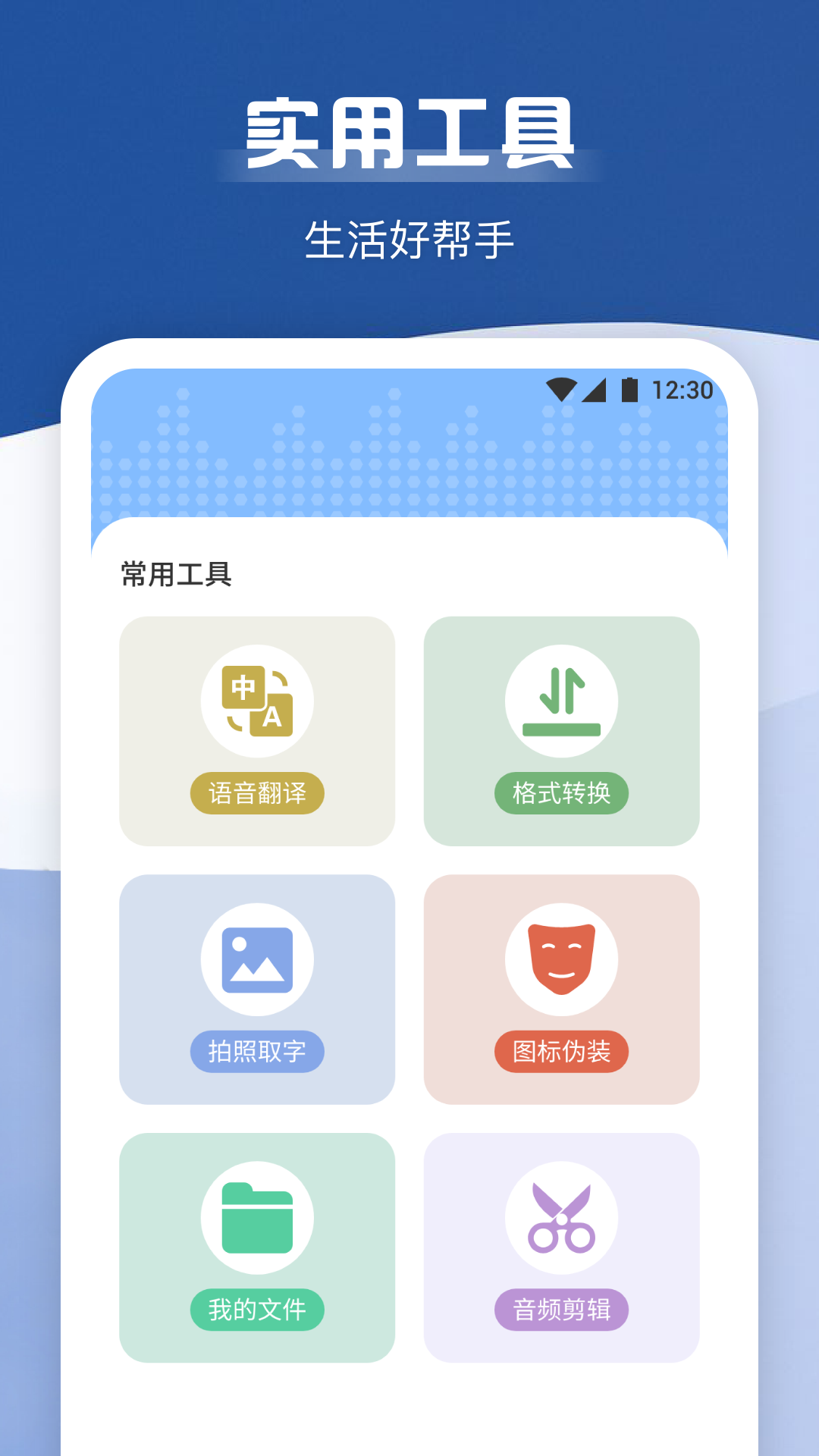The width and height of the screenshot is (819, 1456).
Task: Select the 拍照取字 photo-to-text picture icon
Action: tap(258, 959)
